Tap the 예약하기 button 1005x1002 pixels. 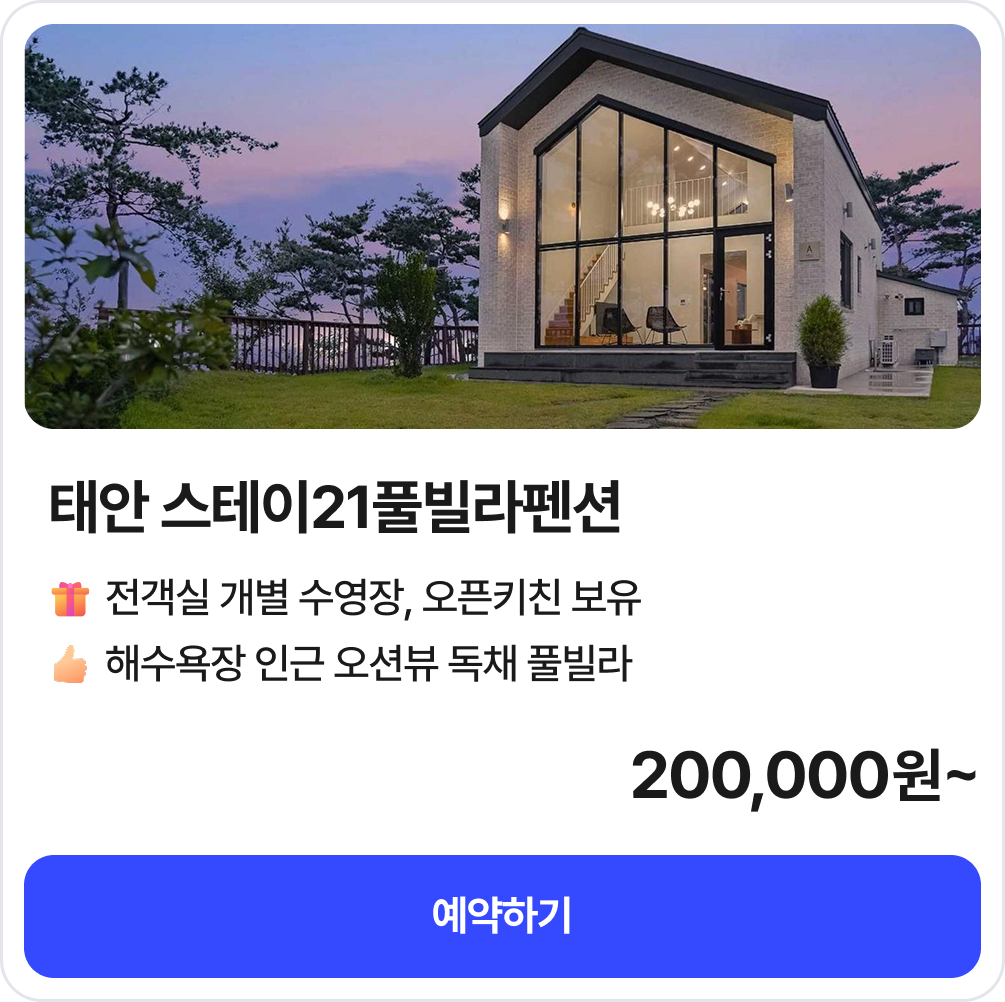[x=502, y=916]
